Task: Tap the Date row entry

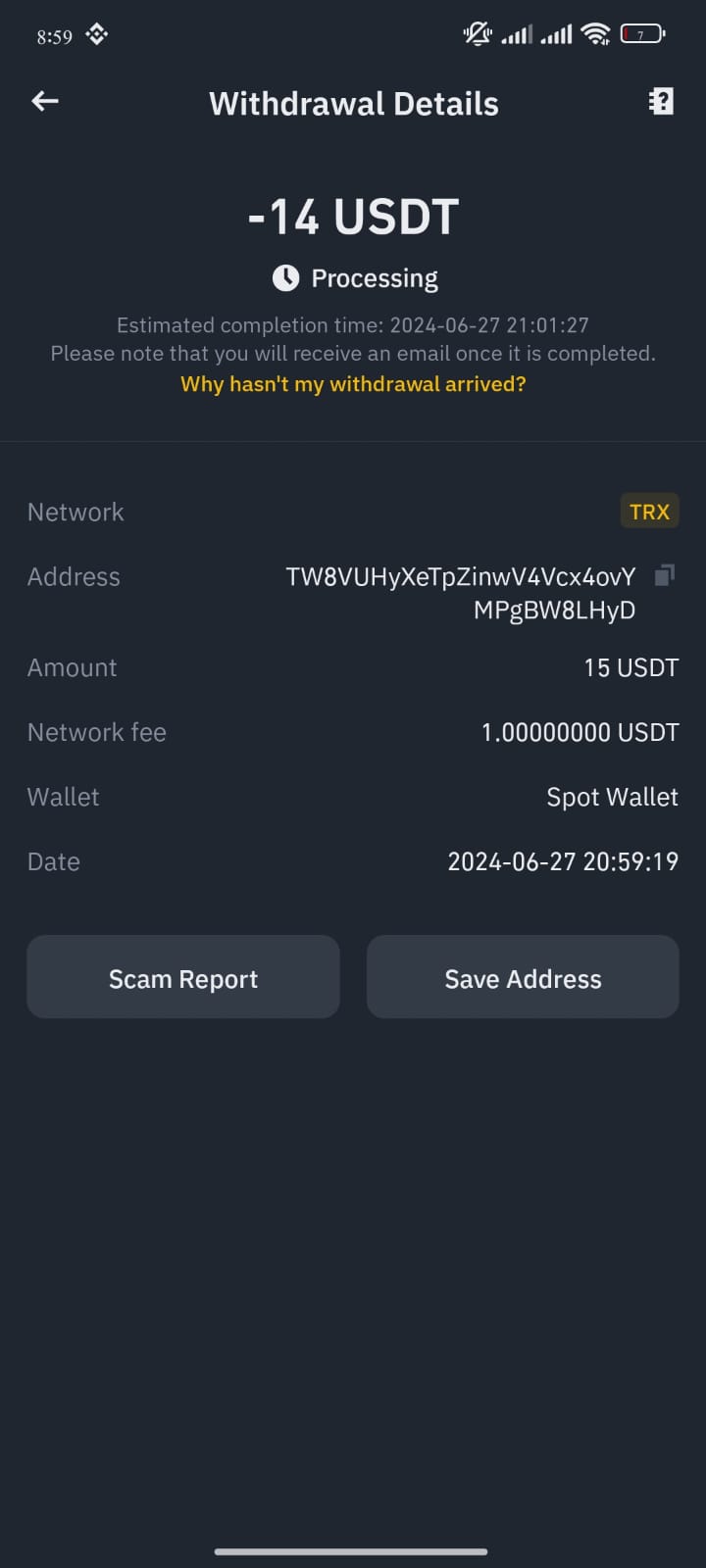Action: (x=353, y=861)
